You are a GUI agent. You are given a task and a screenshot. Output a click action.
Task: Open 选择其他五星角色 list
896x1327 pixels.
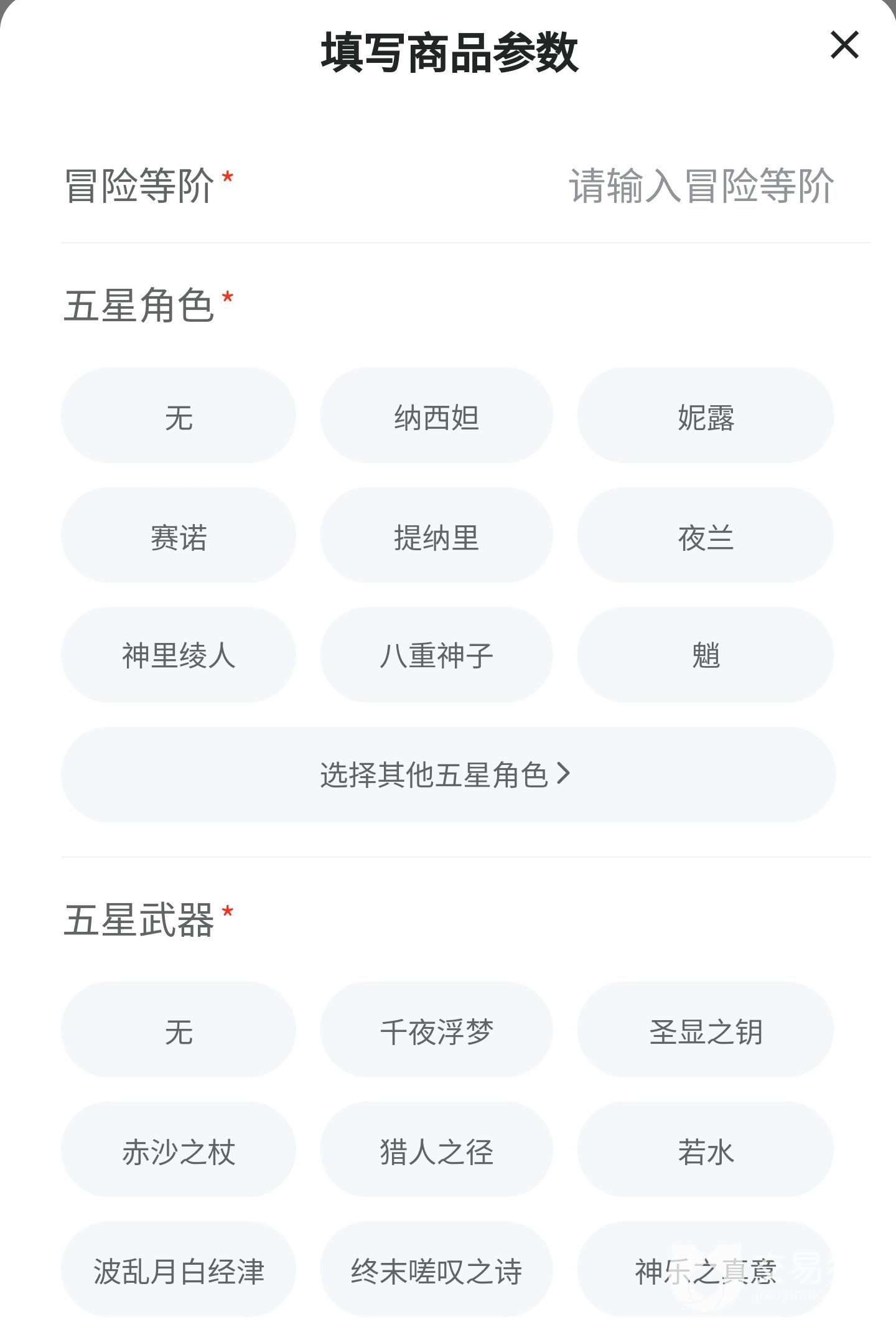pos(447,774)
